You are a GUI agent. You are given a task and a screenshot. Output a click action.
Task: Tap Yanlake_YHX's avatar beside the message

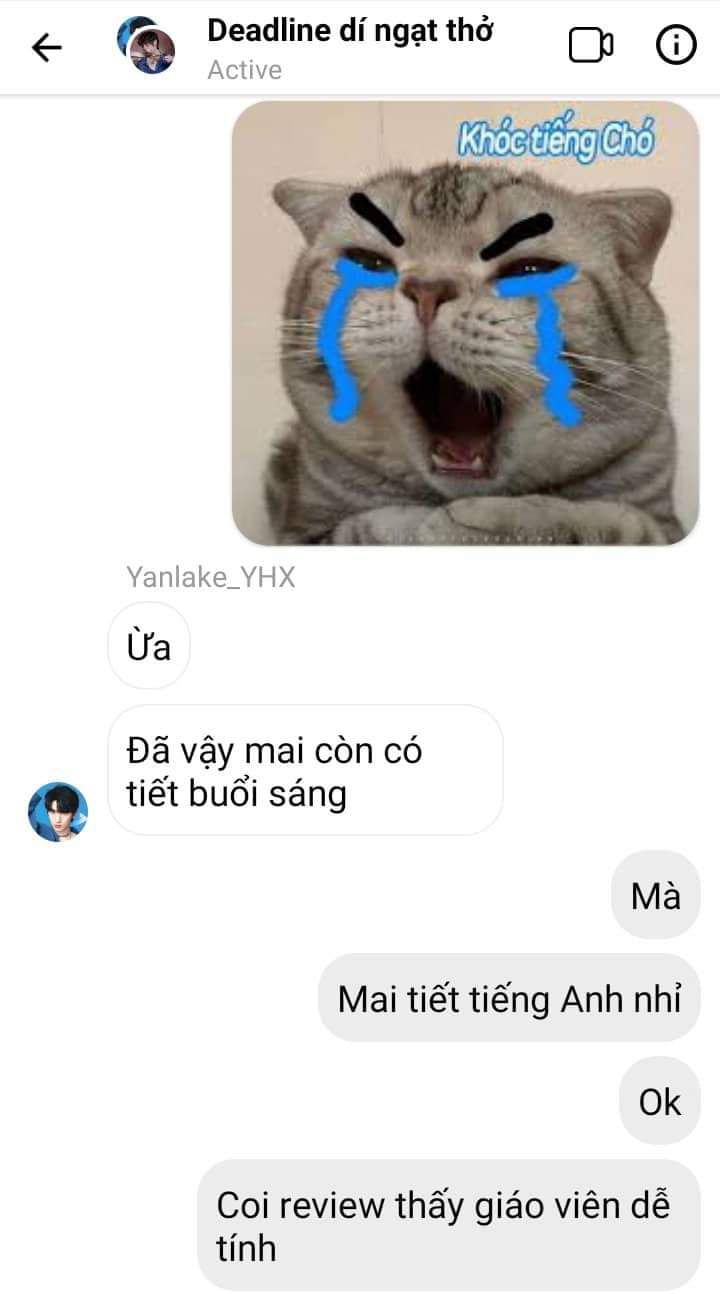tap(58, 811)
